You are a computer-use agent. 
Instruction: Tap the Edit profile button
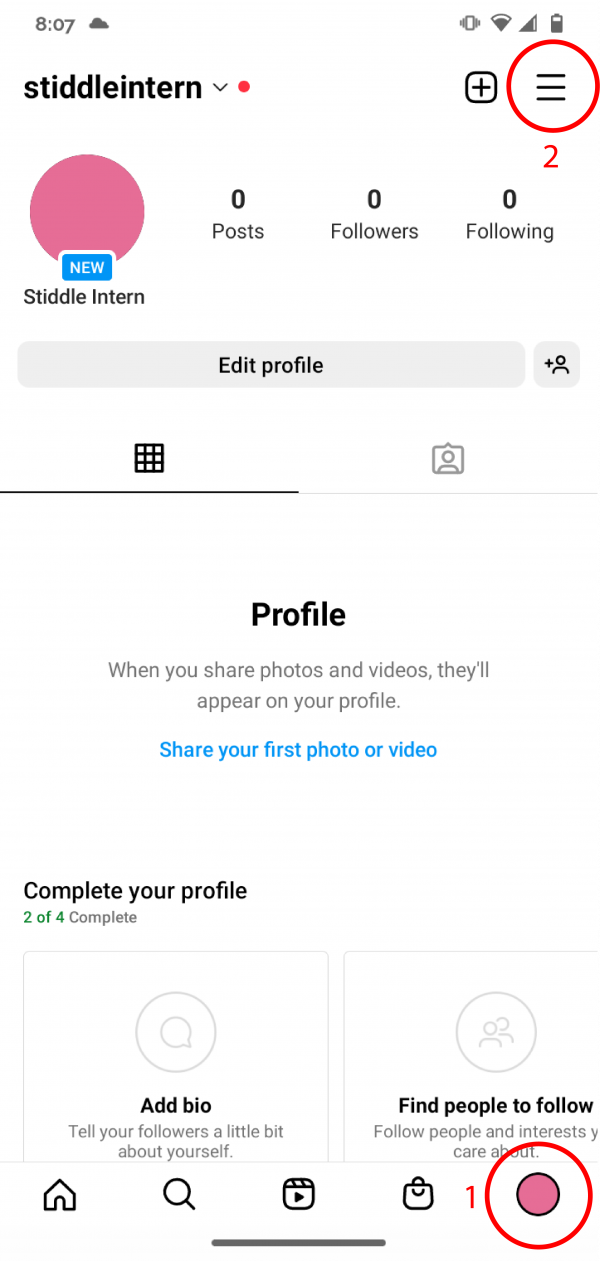271,365
